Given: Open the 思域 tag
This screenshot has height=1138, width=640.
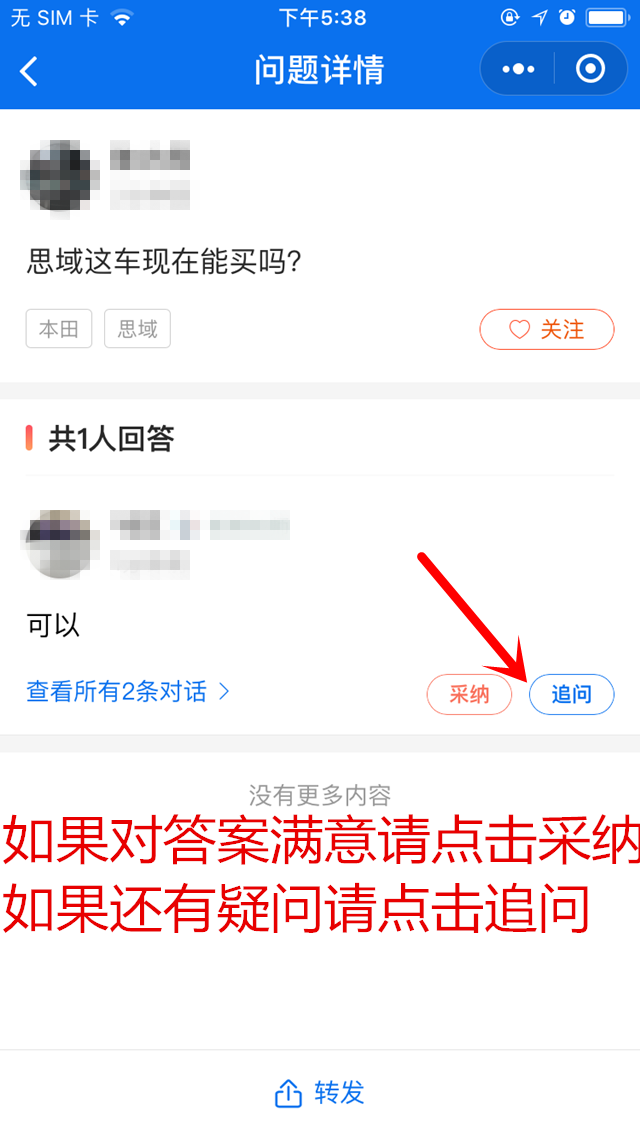Looking at the screenshot, I should pos(137,329).
